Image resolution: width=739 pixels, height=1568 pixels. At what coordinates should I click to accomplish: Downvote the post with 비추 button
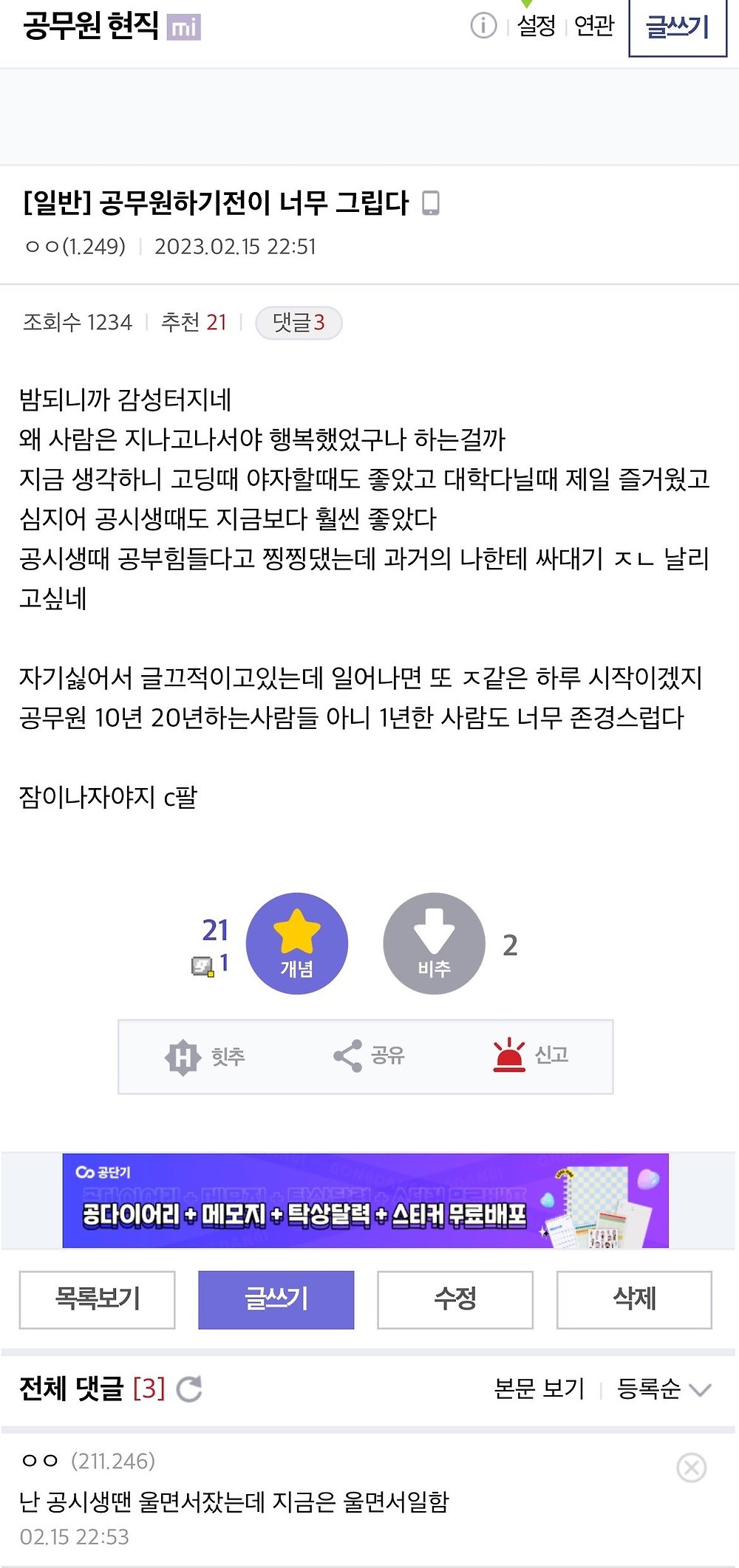[x=434, y=943]
